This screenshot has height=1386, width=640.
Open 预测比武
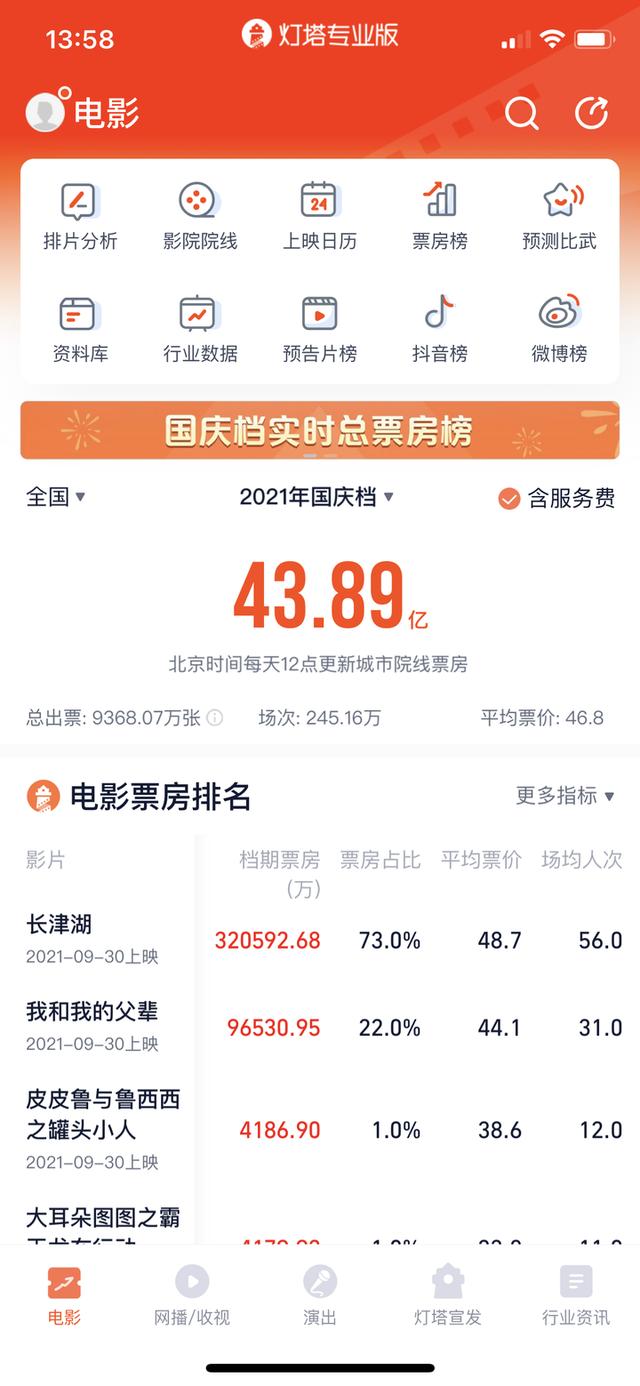[x=559, y=216]
